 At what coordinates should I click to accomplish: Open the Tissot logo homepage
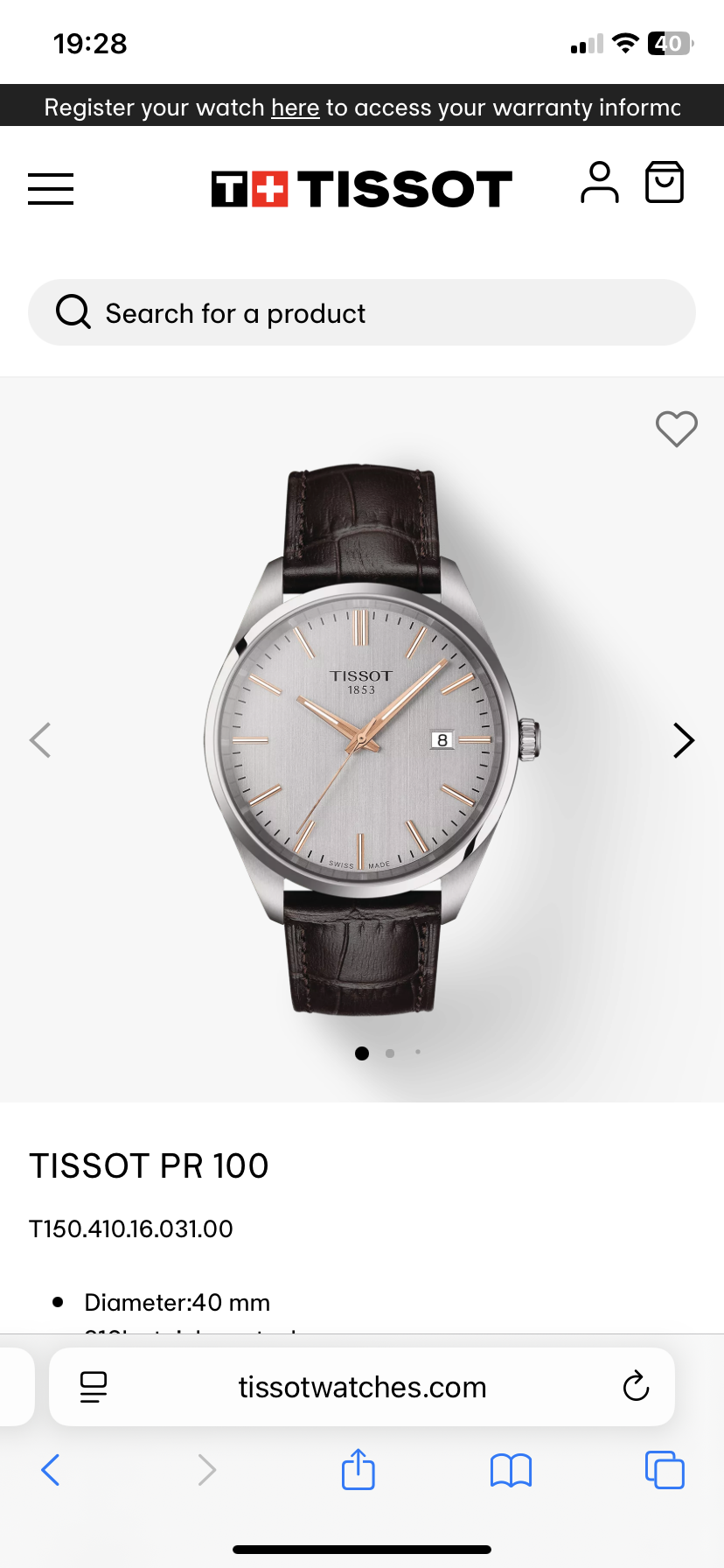coord(361,188)
